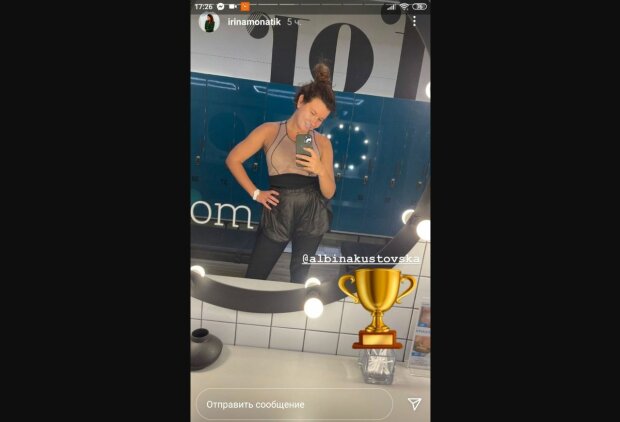Open the @albinakustovska mention
This screenshot has width=620, height=422.
pos(361,259)
